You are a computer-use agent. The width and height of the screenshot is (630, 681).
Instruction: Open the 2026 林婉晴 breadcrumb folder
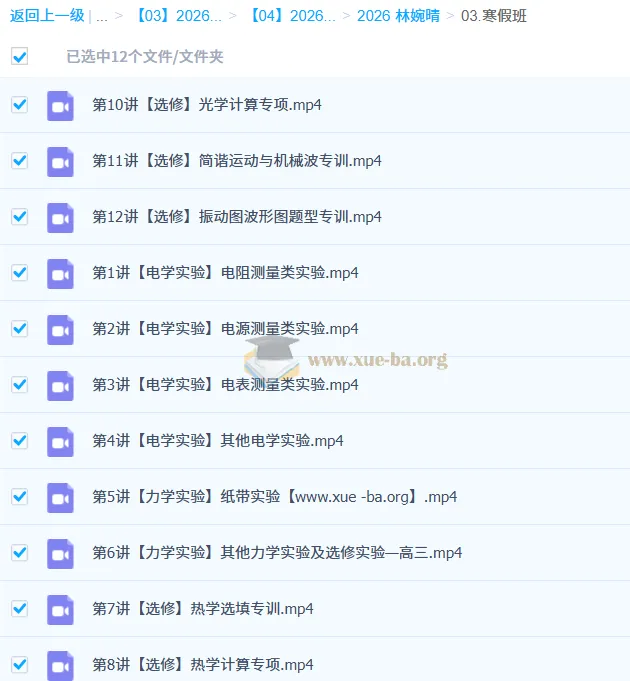tap(398, 16)
